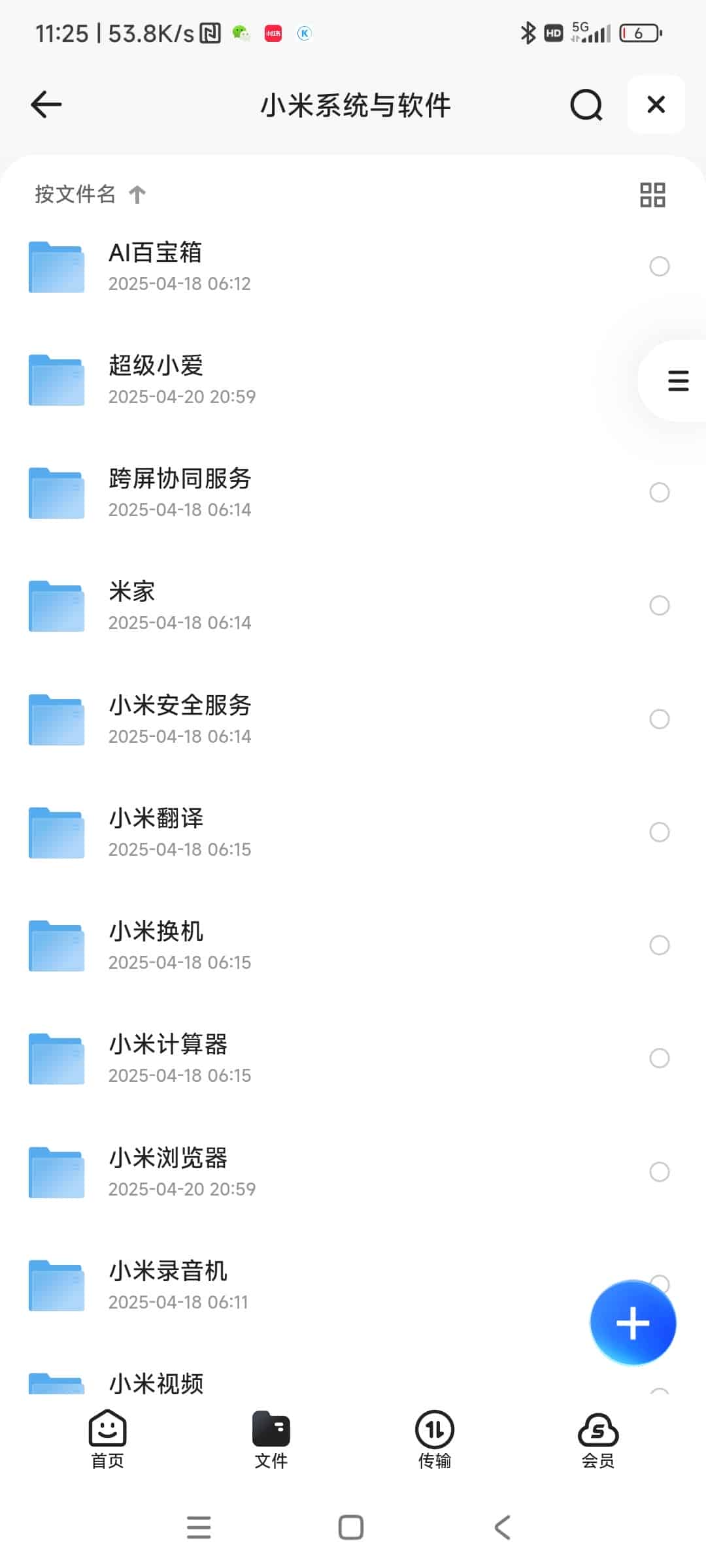706x1568 pixels.
Task: Select the 跨屏协同服务 folder checkbox
Action: 660,493
